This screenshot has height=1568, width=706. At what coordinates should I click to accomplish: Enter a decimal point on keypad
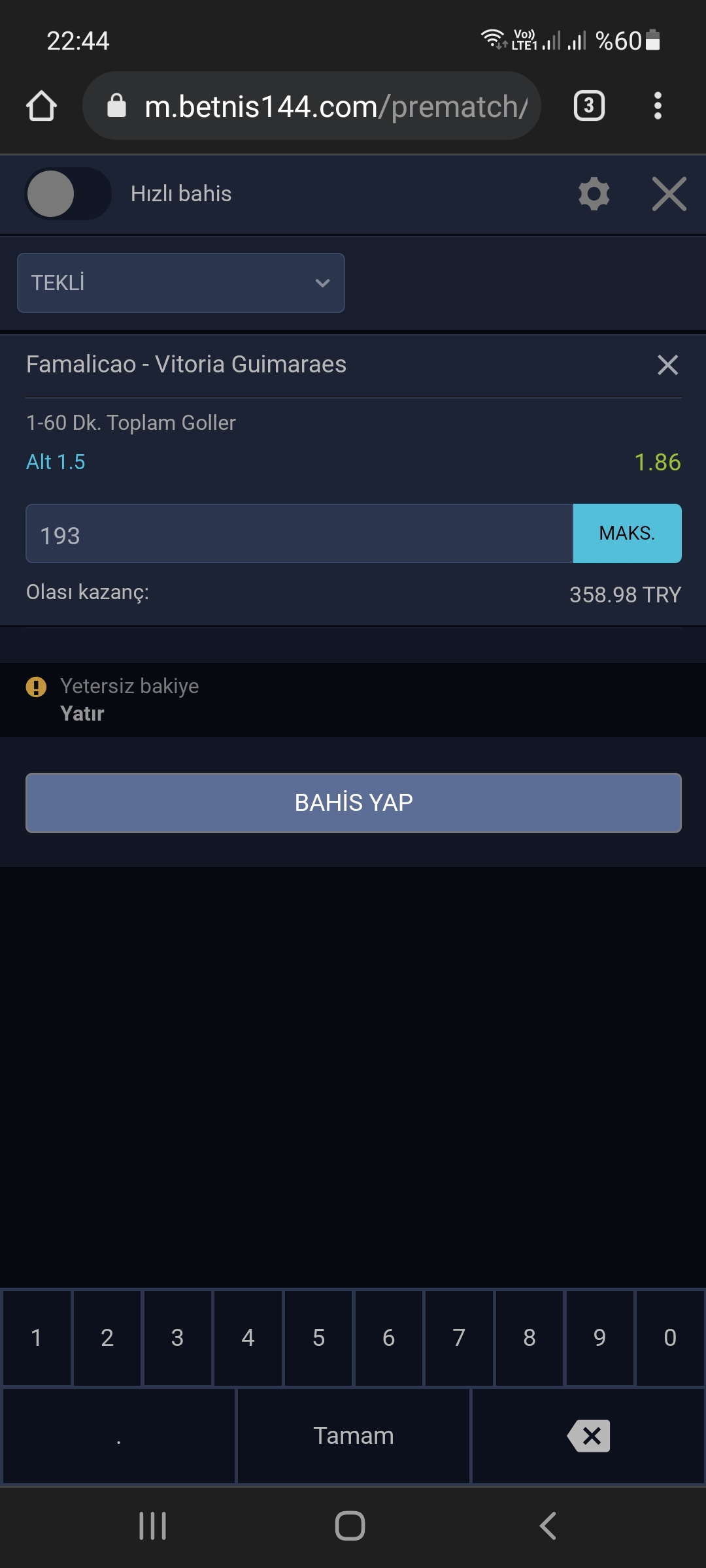[x=119, y=1436]
